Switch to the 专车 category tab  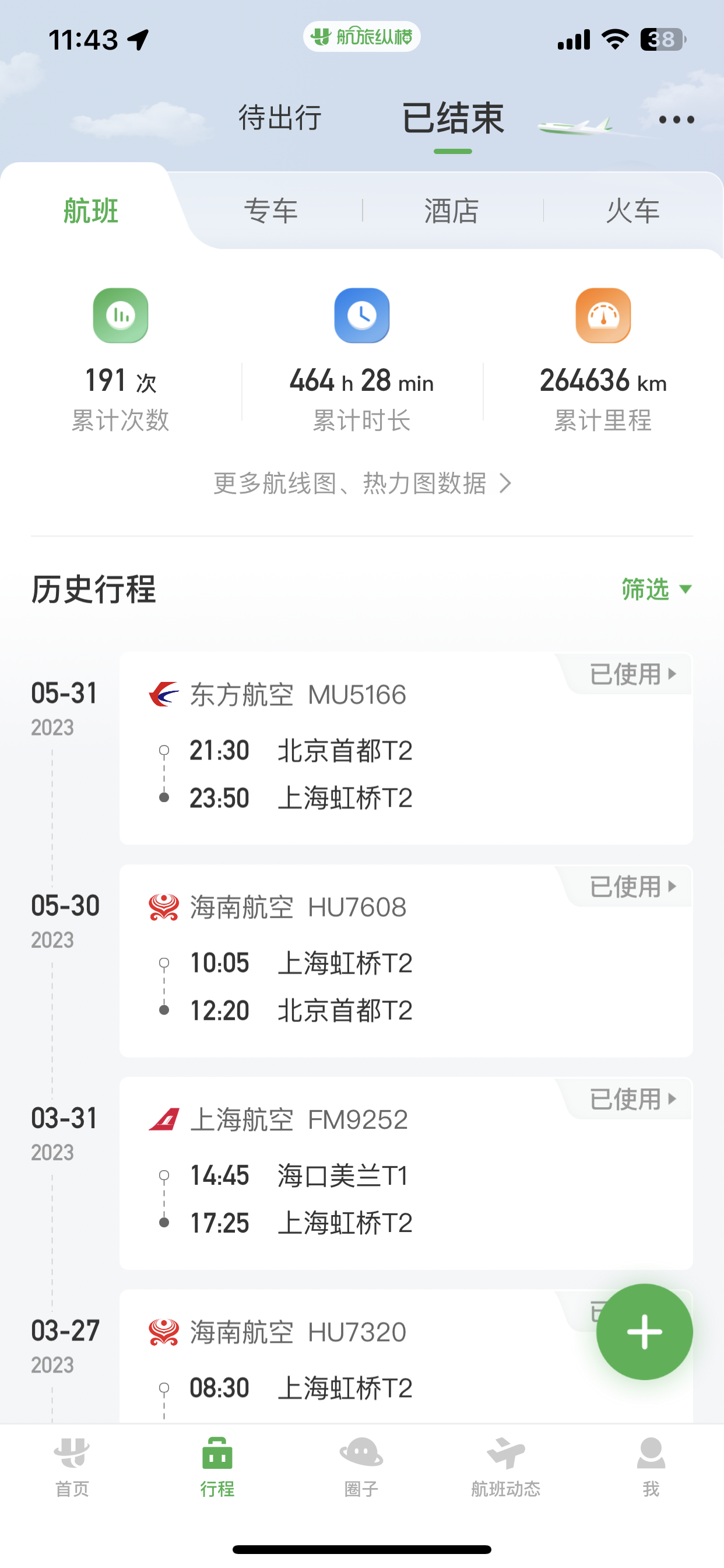270,211
